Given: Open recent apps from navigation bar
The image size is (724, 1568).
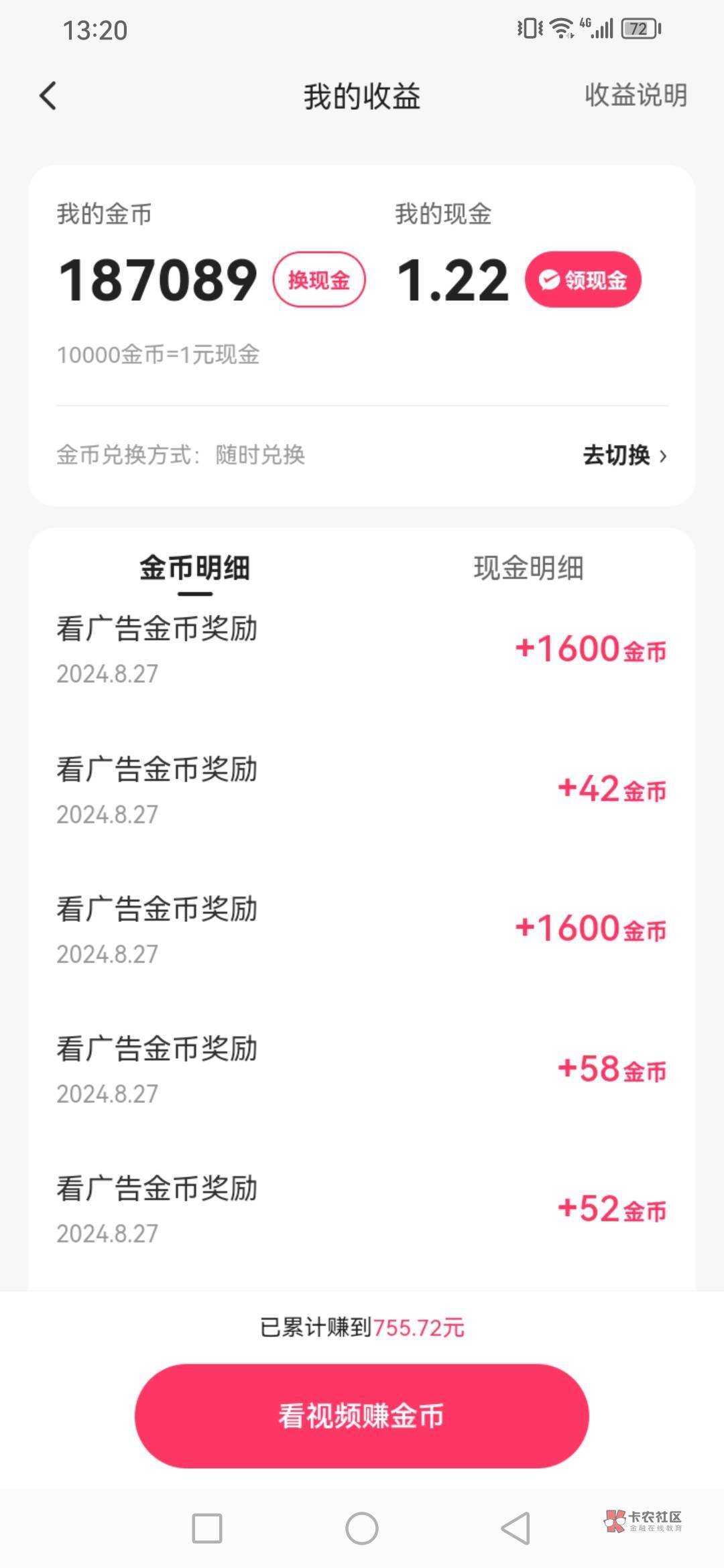Looking at the screenshot, I should pos(207,1528).
